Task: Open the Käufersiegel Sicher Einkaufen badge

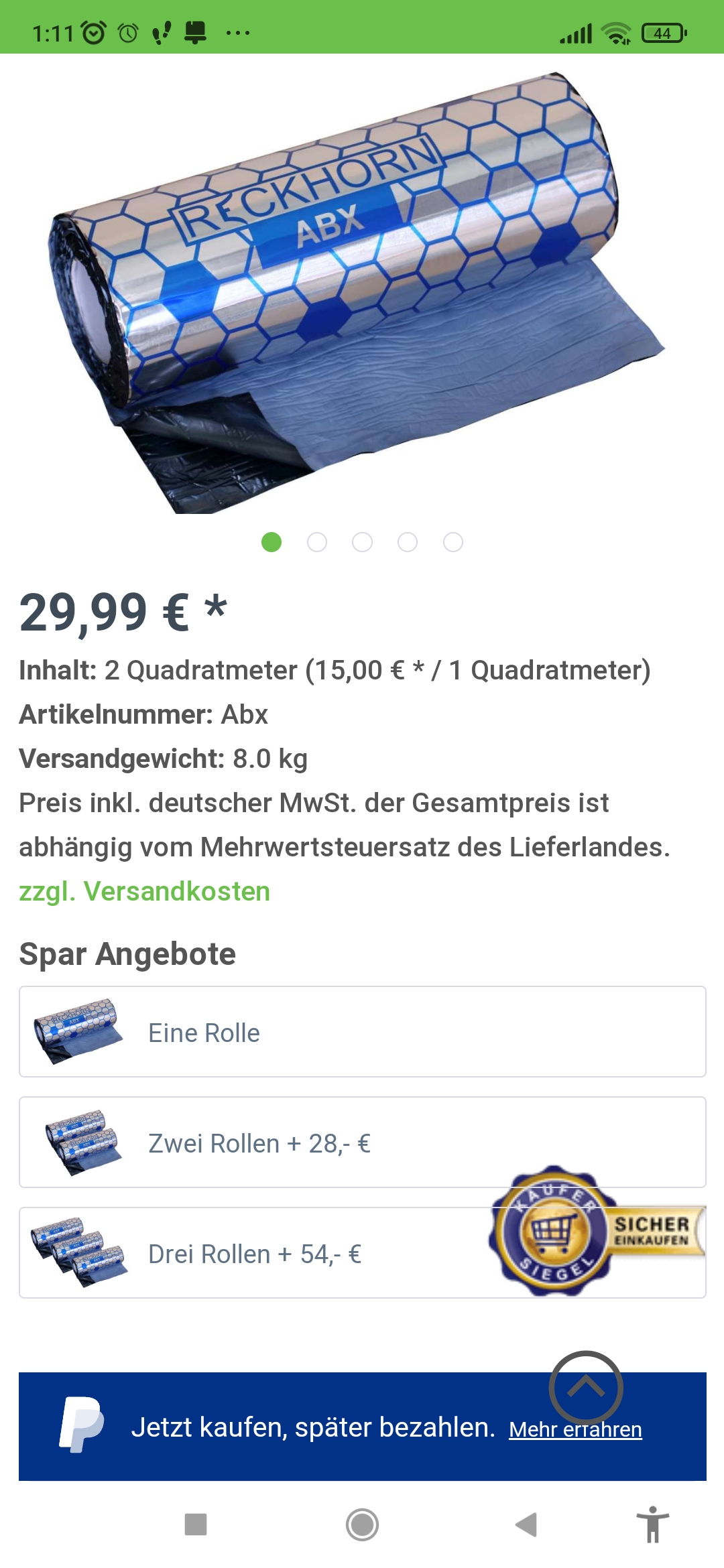Action: [x=597, y=1230]
